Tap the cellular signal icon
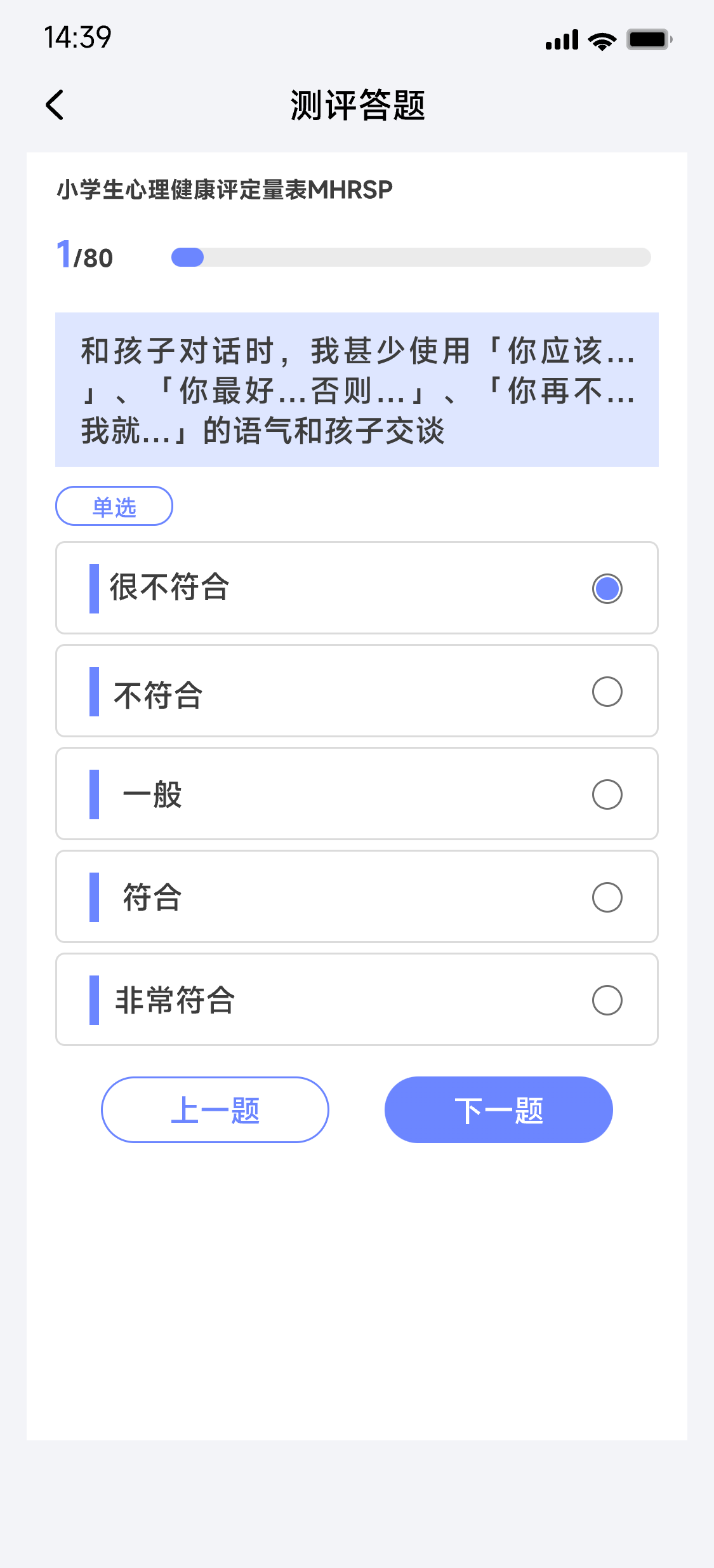714x1568 pixels. [561, 39]
